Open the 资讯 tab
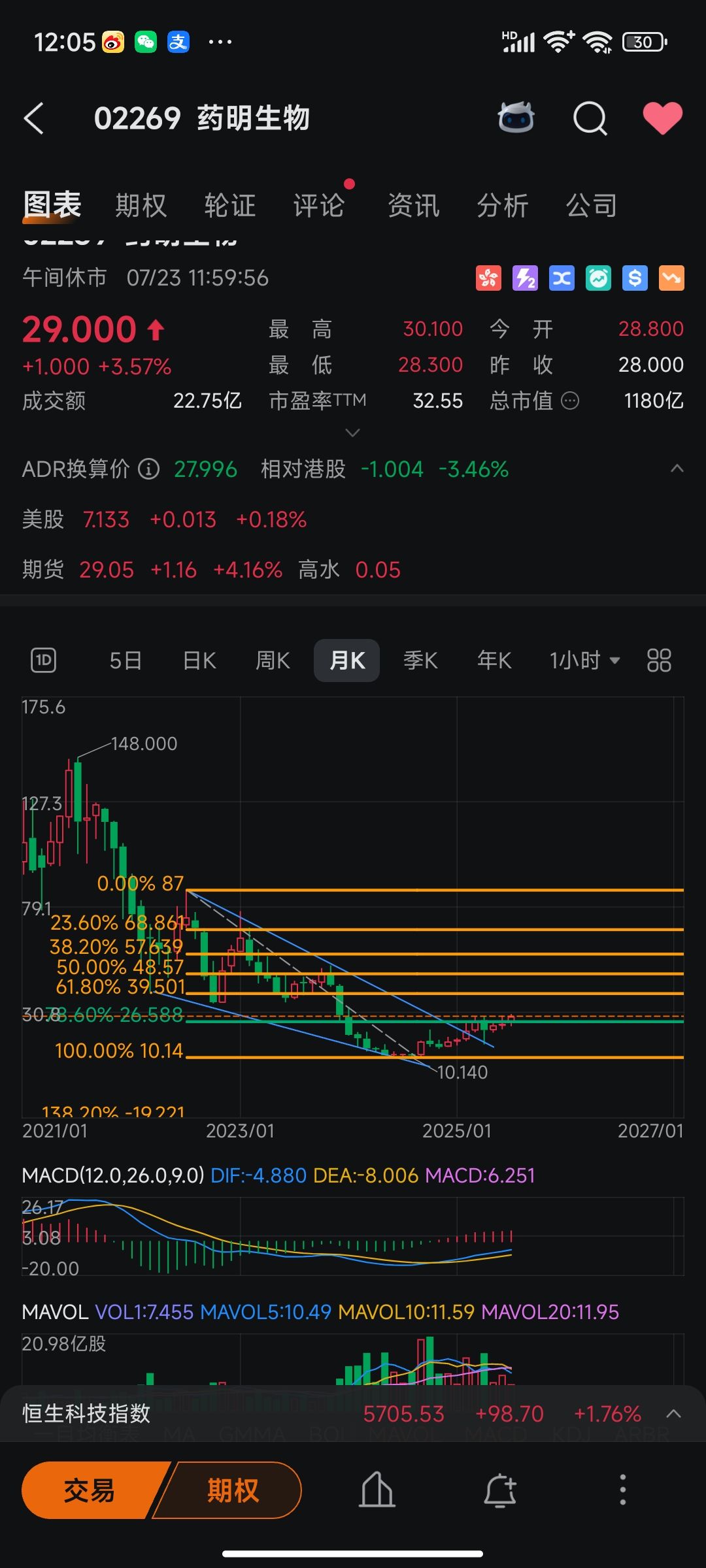 (x=414, y=205)
